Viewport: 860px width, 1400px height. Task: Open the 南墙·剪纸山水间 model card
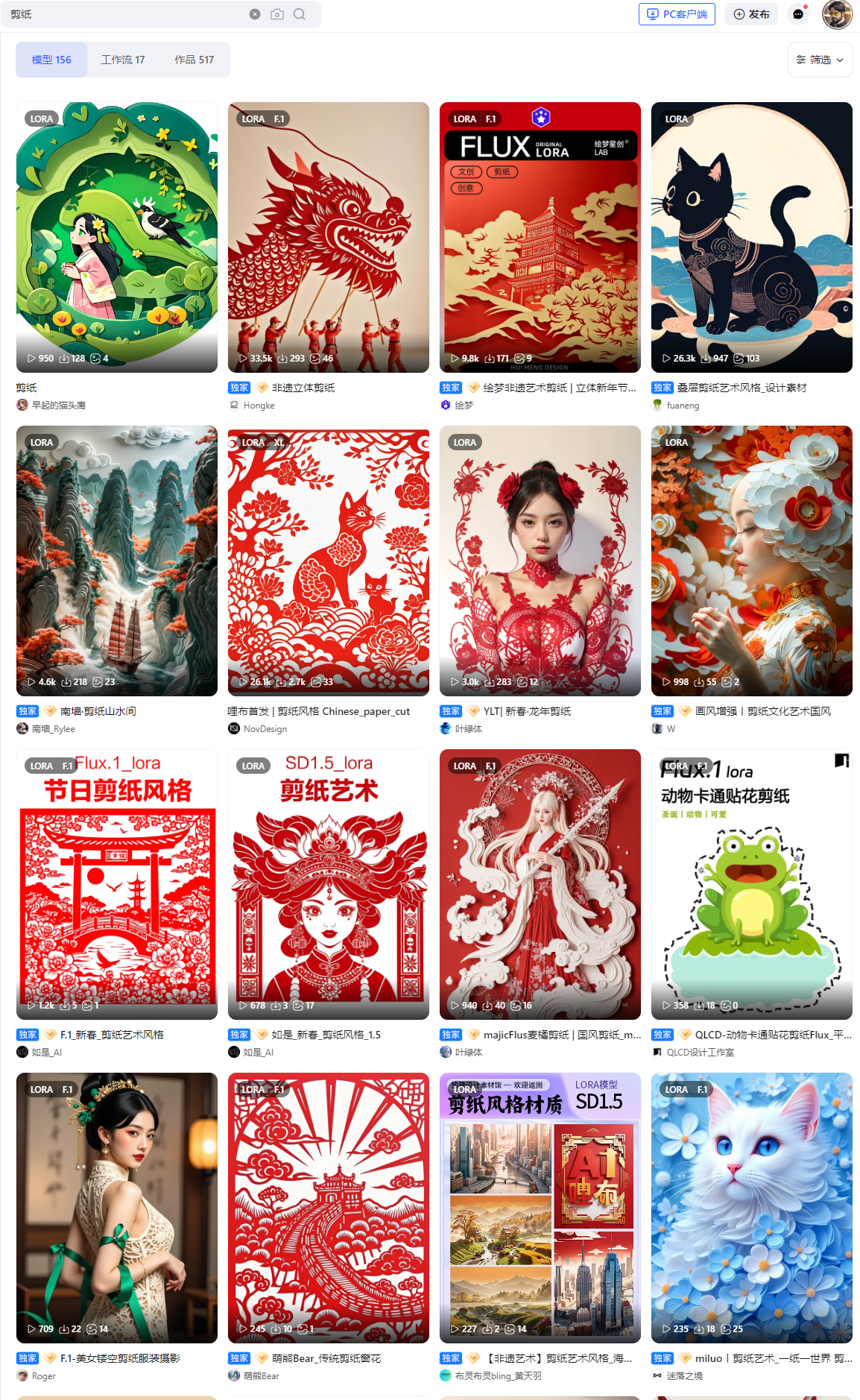tap(117, 561)
